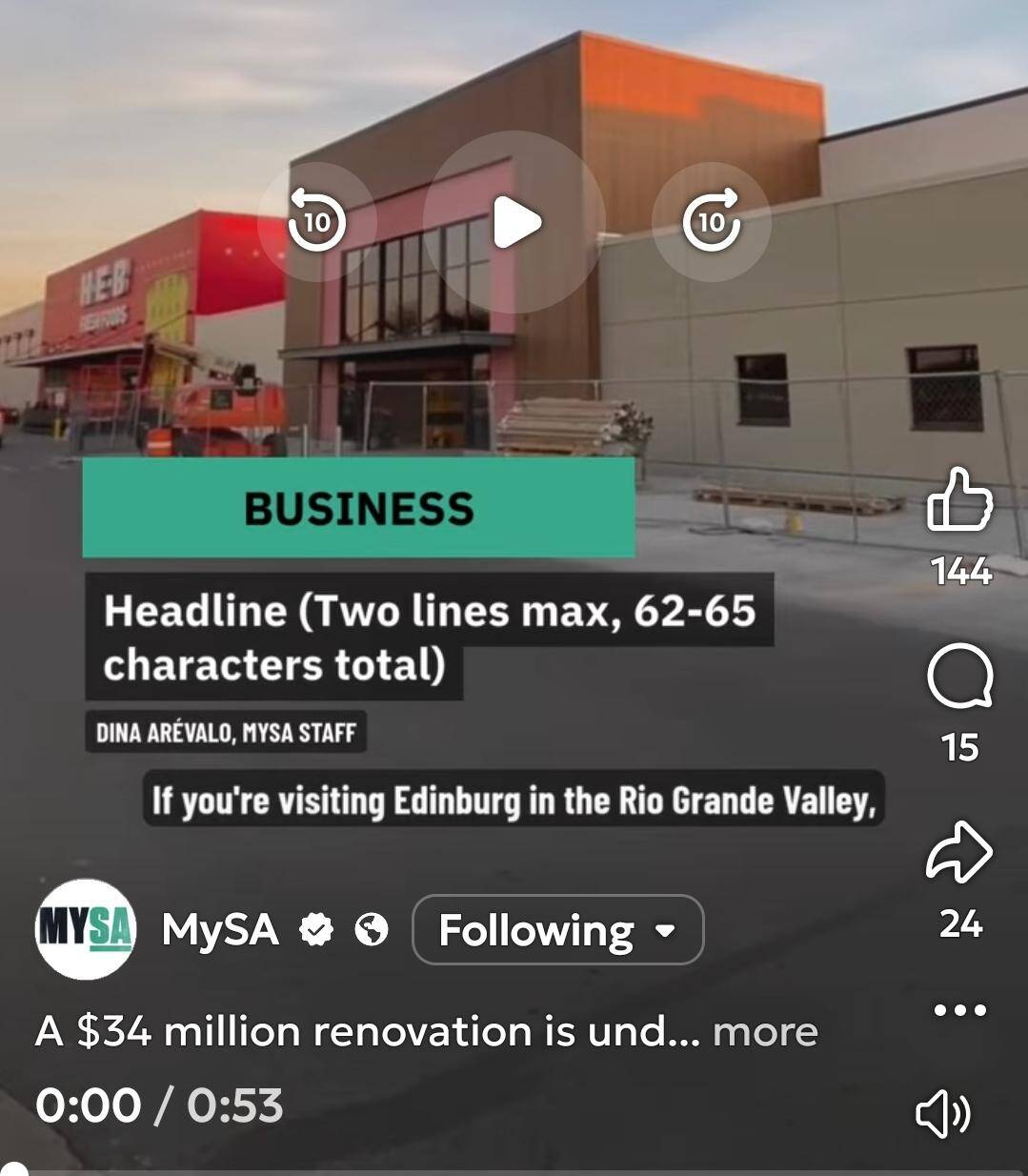Viewport: 1028px width, 1176px height.
Task: Expand the caption with "more"
Action: pyautogui.click(x=765, y=1032)
